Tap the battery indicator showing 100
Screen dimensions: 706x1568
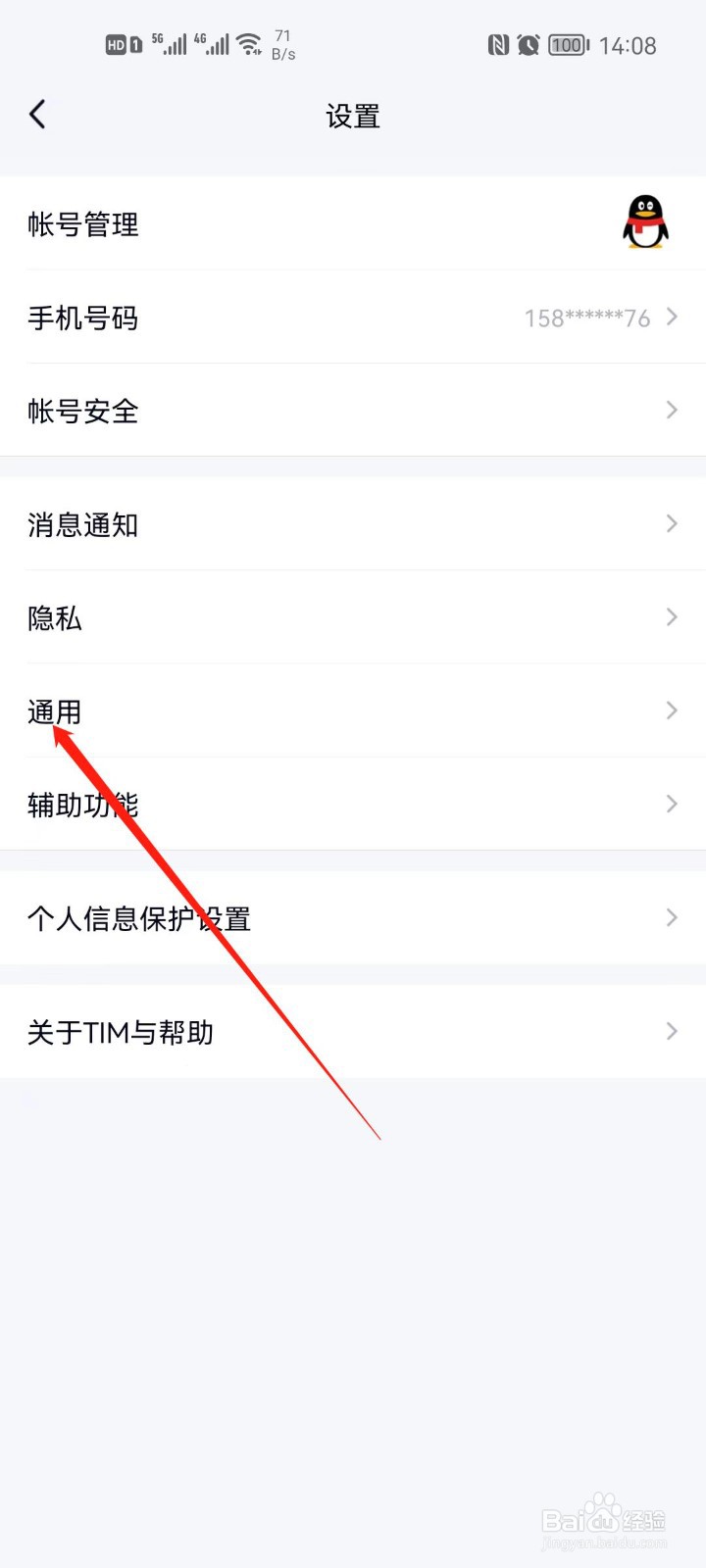[x=567, y=45]
